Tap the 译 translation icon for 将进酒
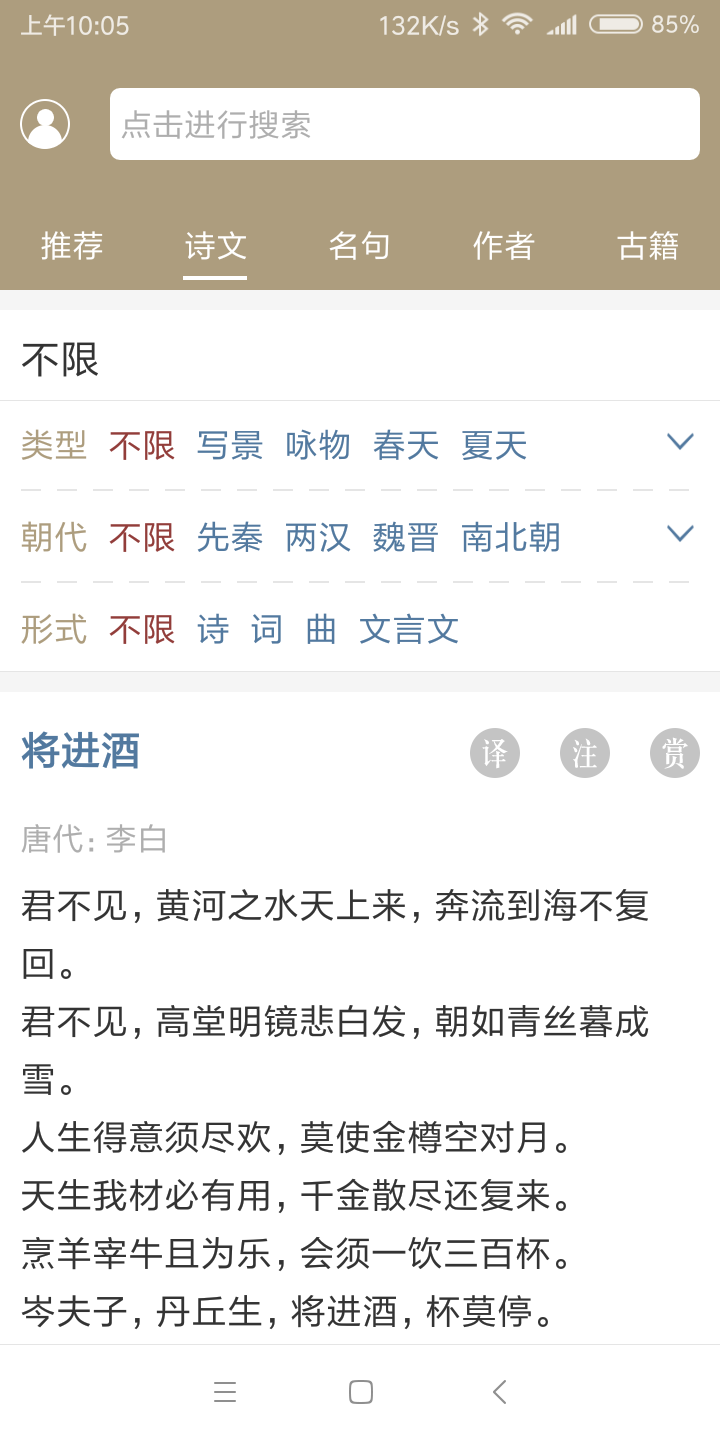Screen dimensions: 720x1440 [x=494, y=752]
